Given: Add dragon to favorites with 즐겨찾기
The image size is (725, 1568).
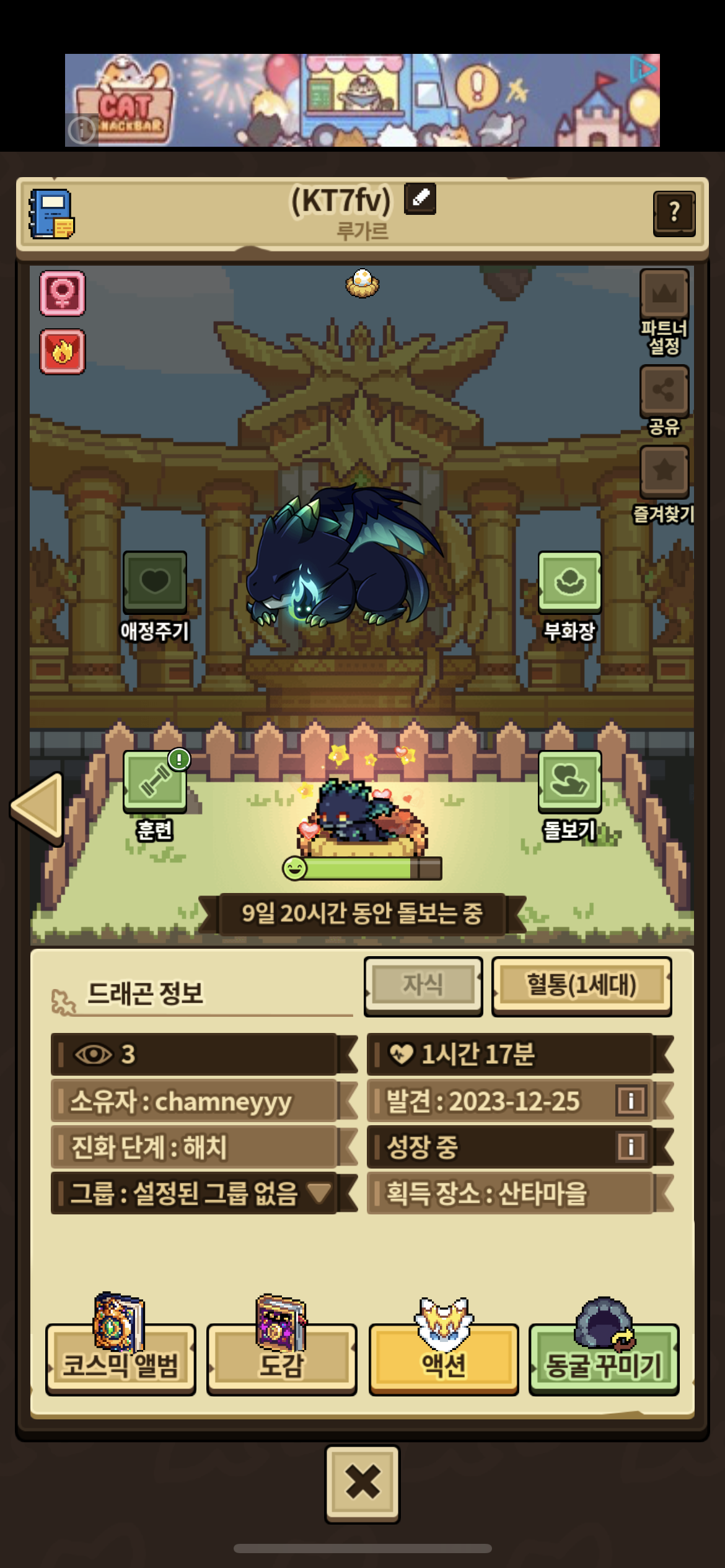Looking at the screenshot, I should (664, 471).
